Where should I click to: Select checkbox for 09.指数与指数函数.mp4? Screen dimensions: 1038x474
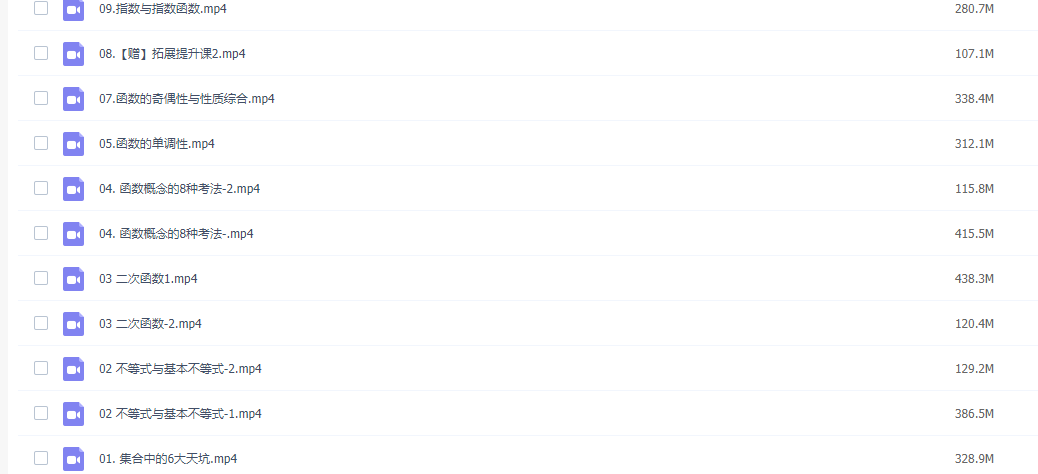(x=41, y=8)
